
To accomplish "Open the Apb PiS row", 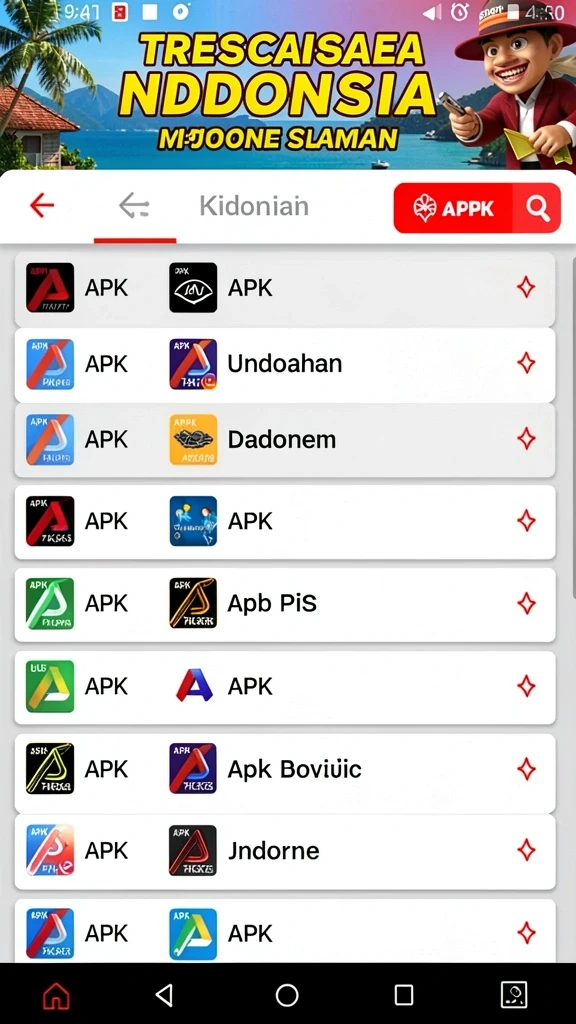I will (x=285, y=604).
